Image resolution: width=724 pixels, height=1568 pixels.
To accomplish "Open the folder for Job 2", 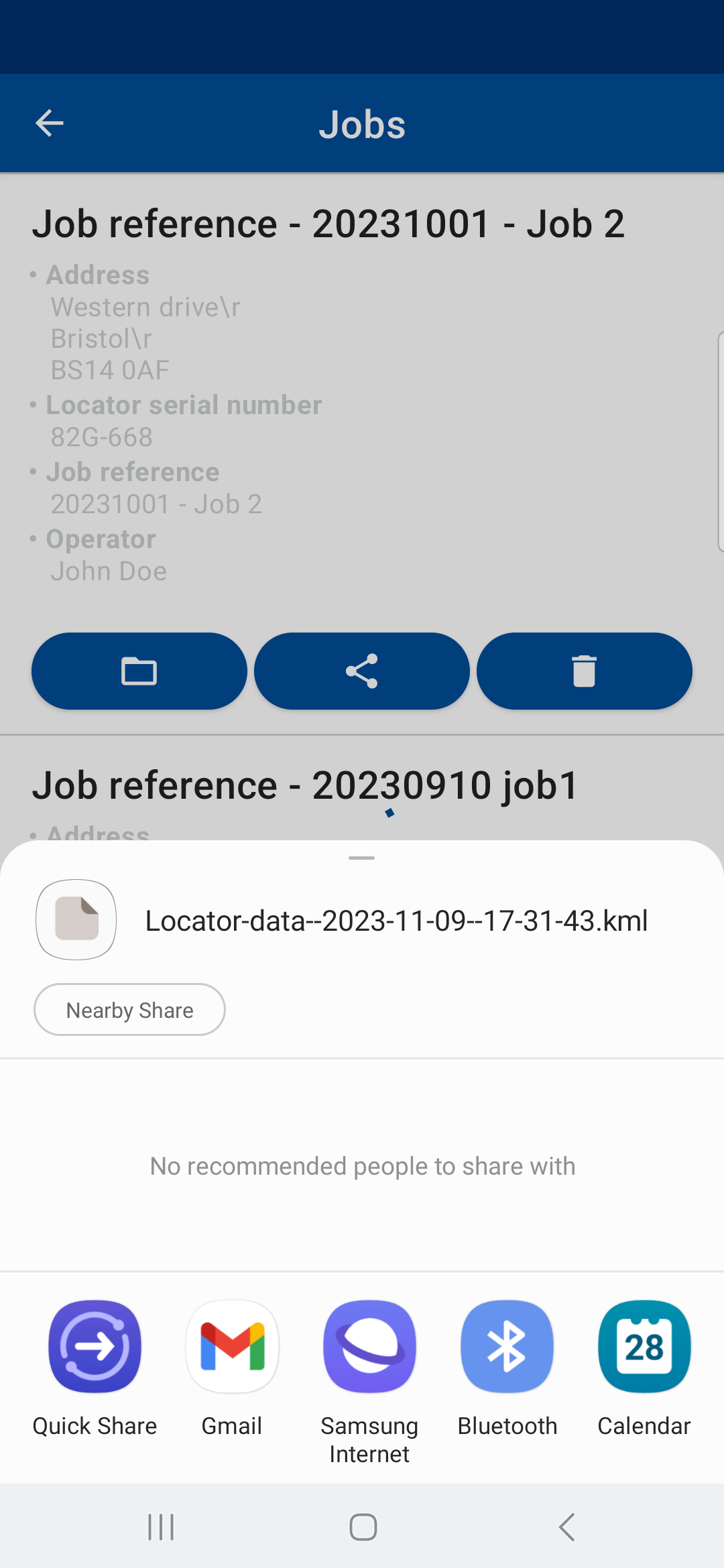I will (x=139, y=671).
